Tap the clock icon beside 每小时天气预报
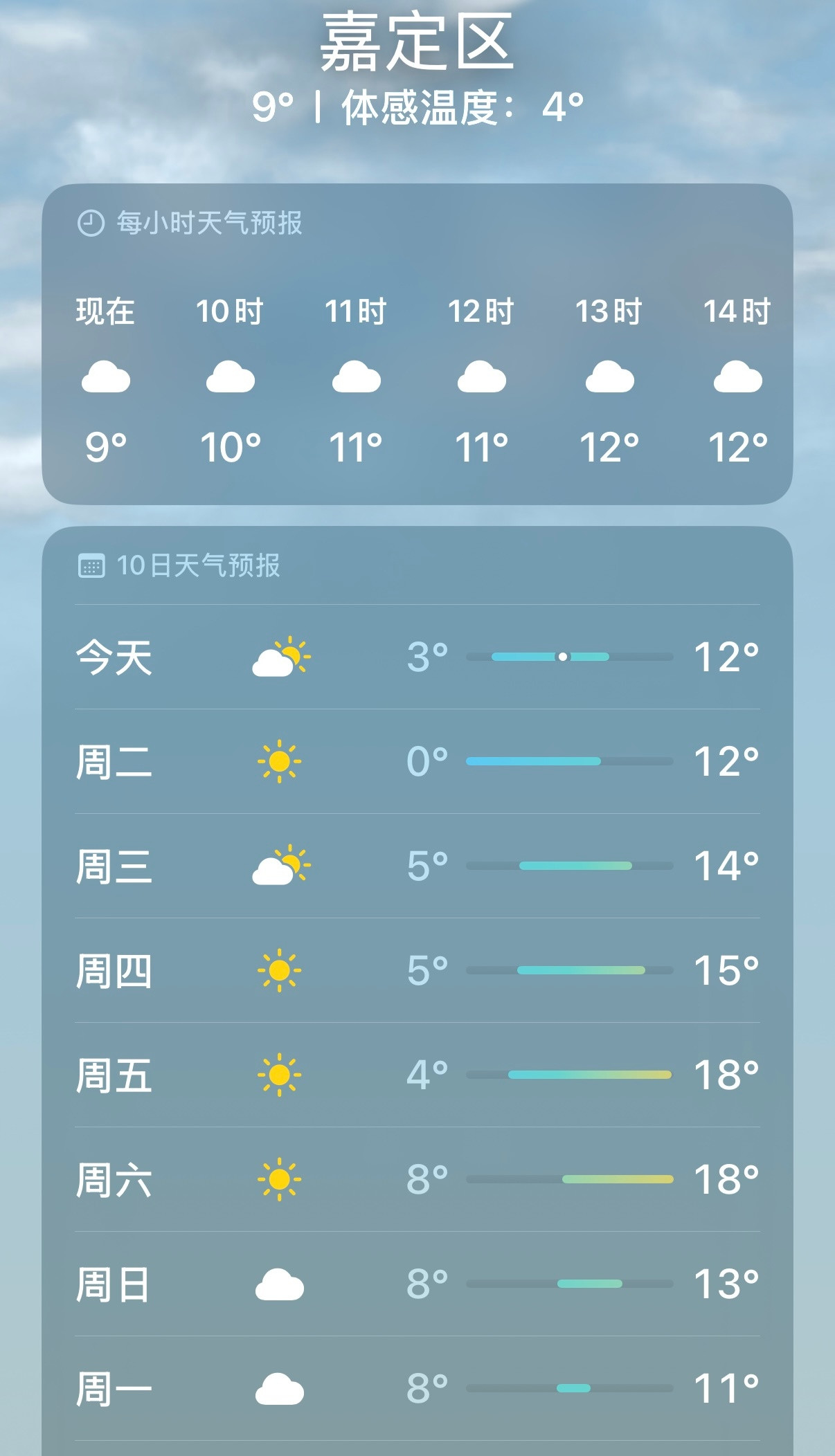Screen dimensions: 835x1456 [91, 222]
